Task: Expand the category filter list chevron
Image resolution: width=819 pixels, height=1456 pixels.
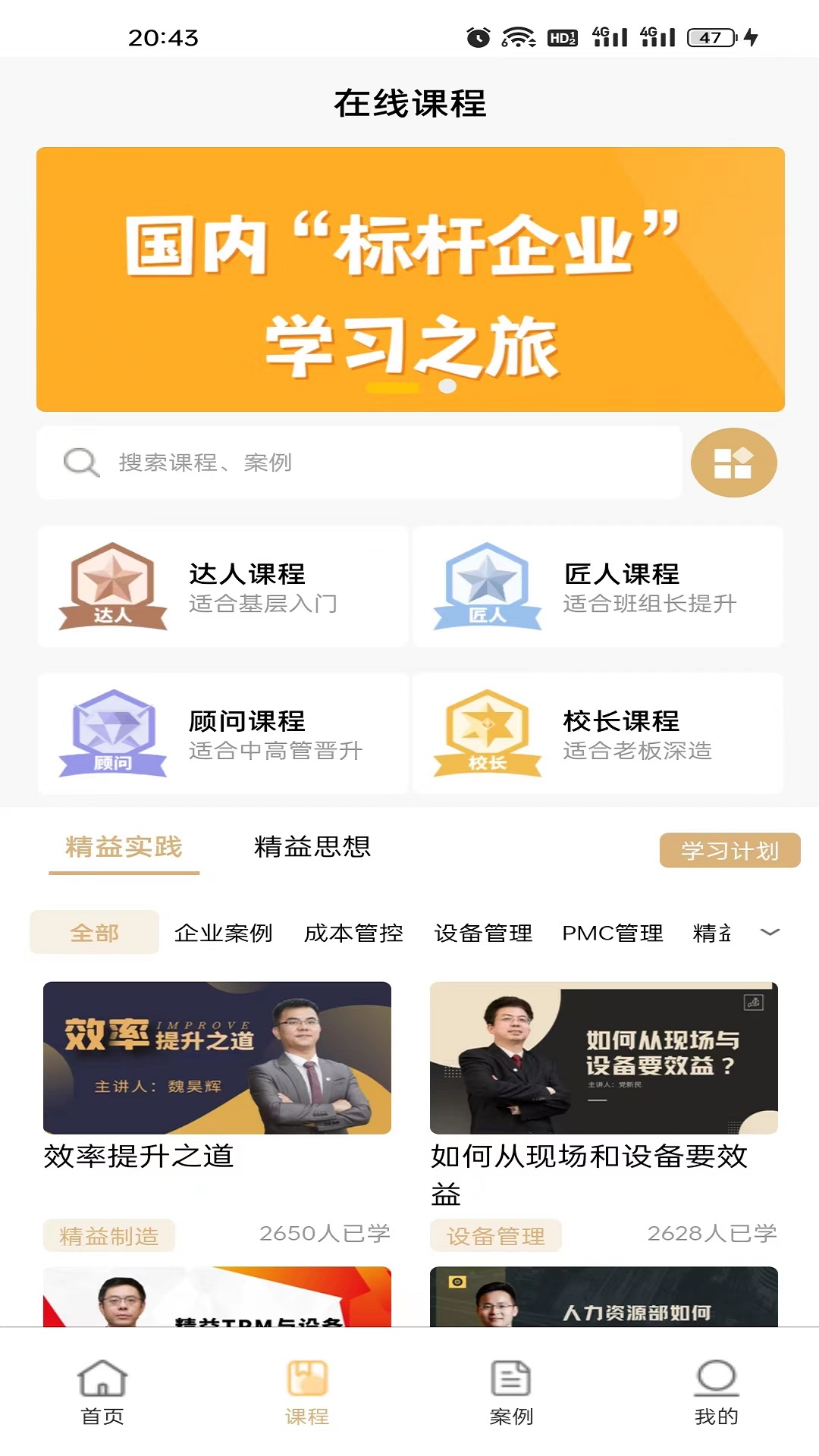Action: pos(770,933)
